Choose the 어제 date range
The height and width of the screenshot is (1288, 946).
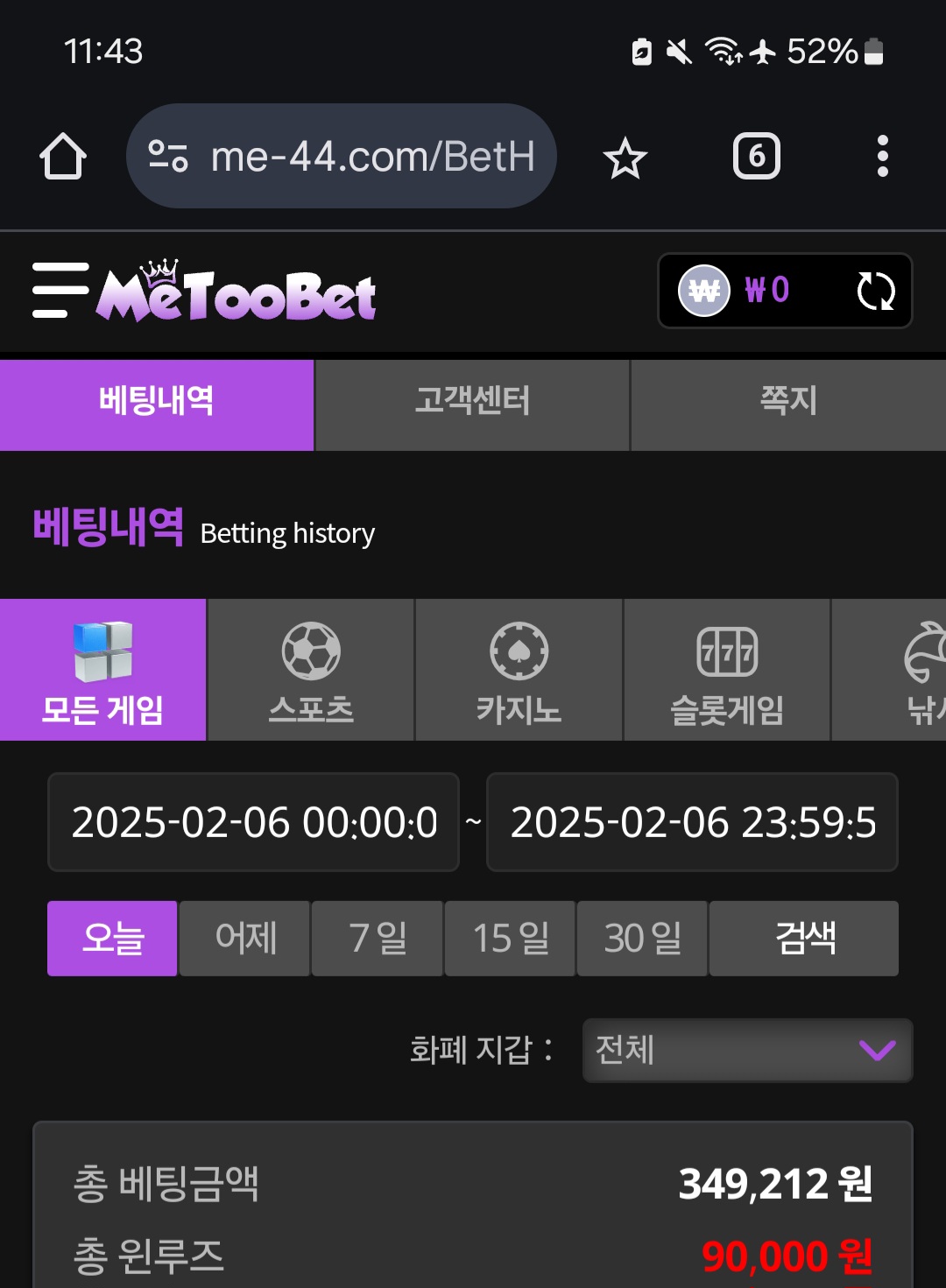tap(245, 939)
